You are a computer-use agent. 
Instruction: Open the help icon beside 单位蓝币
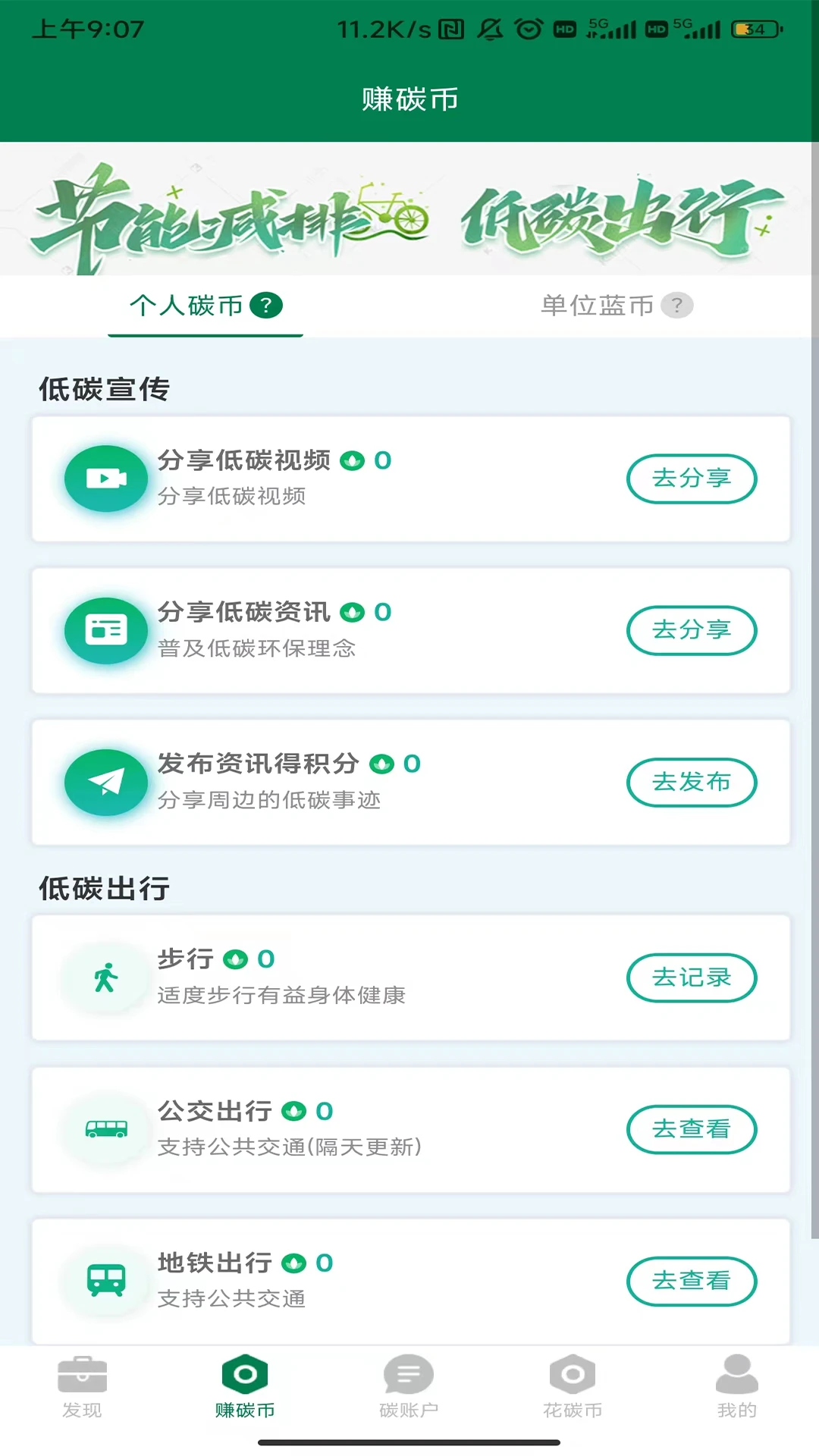676,306
